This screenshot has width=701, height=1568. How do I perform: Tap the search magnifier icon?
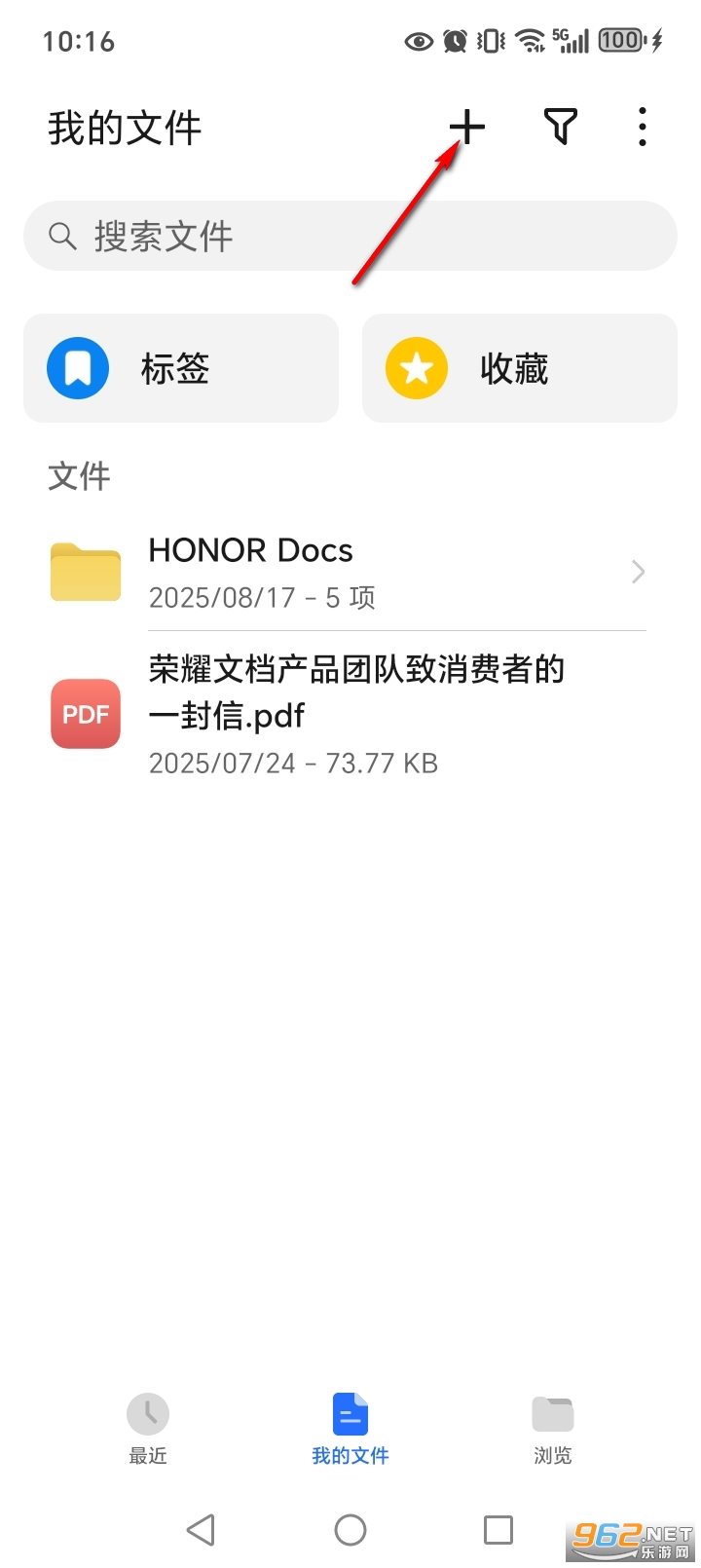coord(62,235)
